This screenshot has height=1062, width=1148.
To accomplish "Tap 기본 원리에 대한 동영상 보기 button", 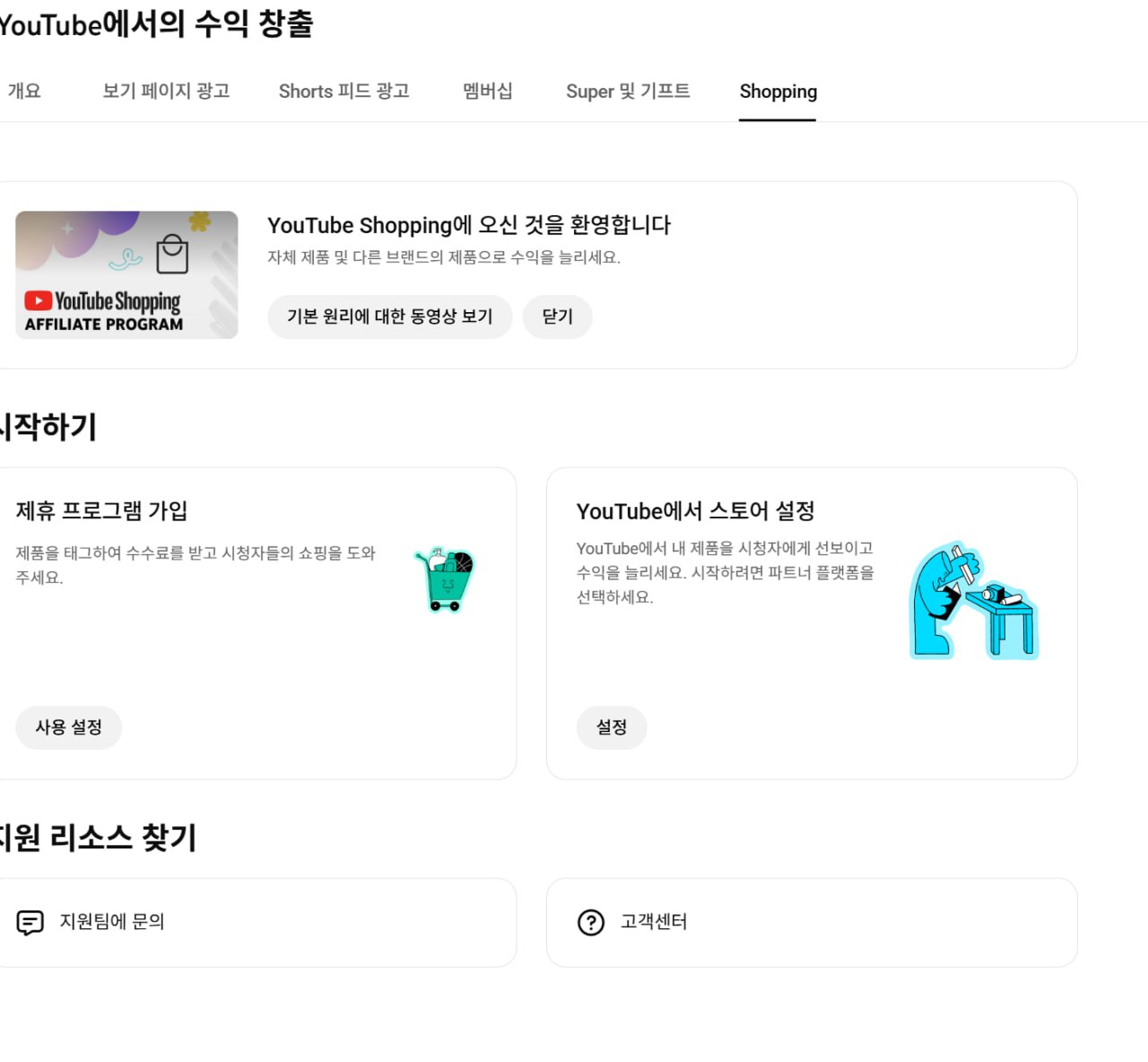I will 389,317.
